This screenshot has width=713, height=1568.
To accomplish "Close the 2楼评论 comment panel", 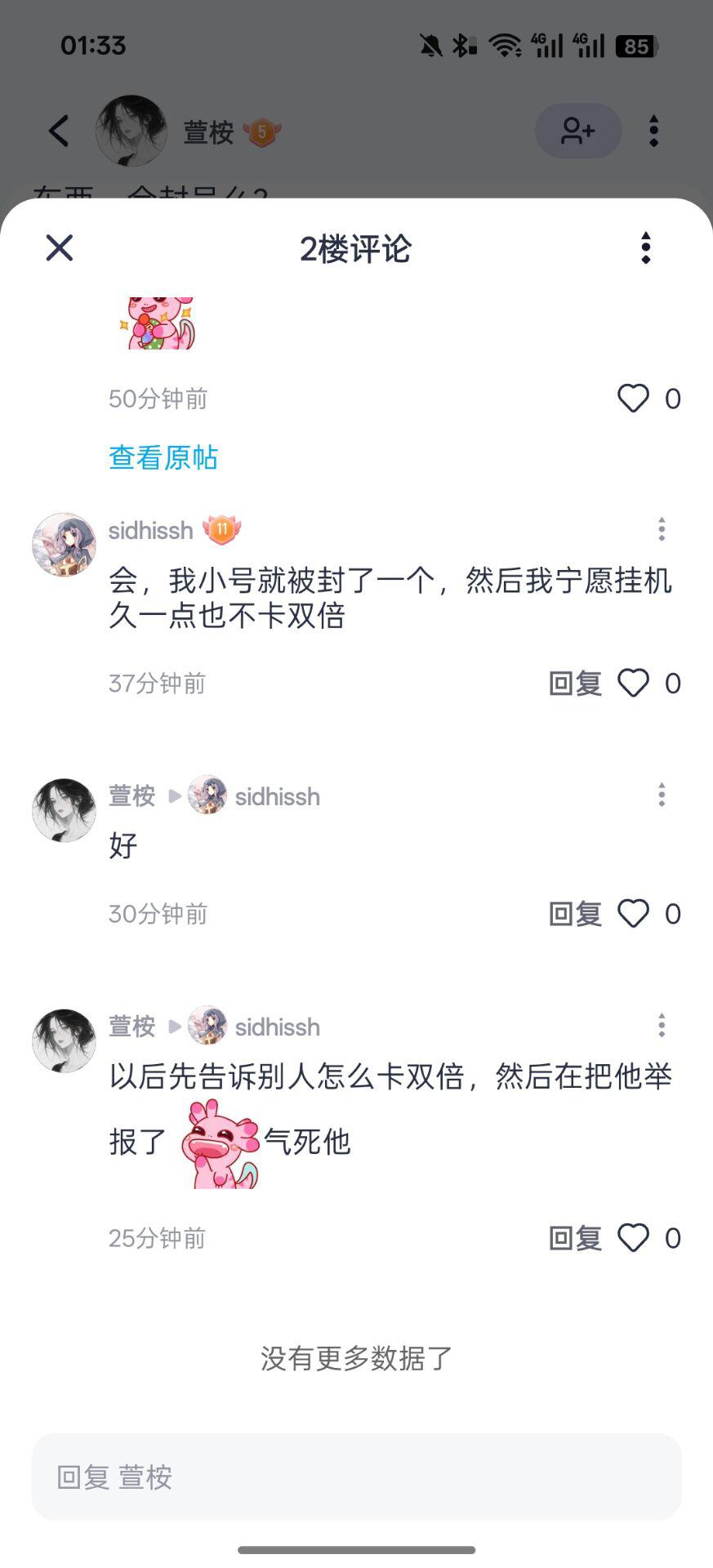I will coord(58,247).
